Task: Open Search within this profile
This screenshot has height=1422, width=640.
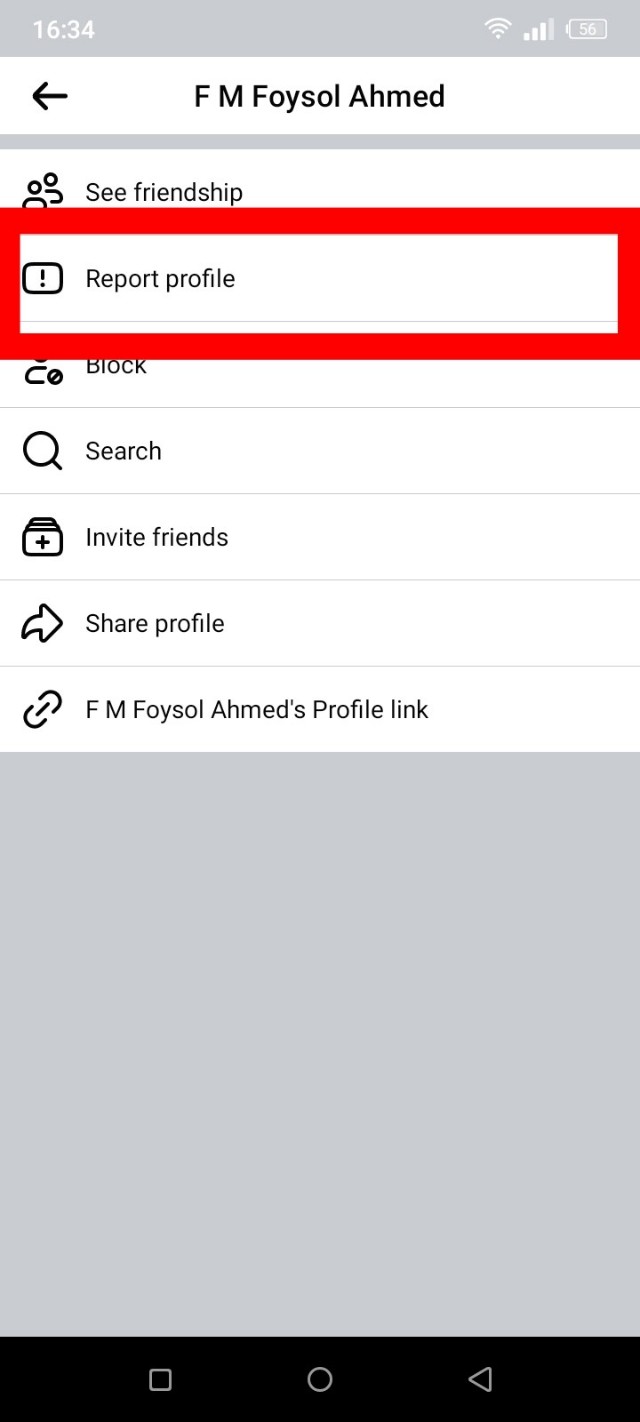Action: 123,451
